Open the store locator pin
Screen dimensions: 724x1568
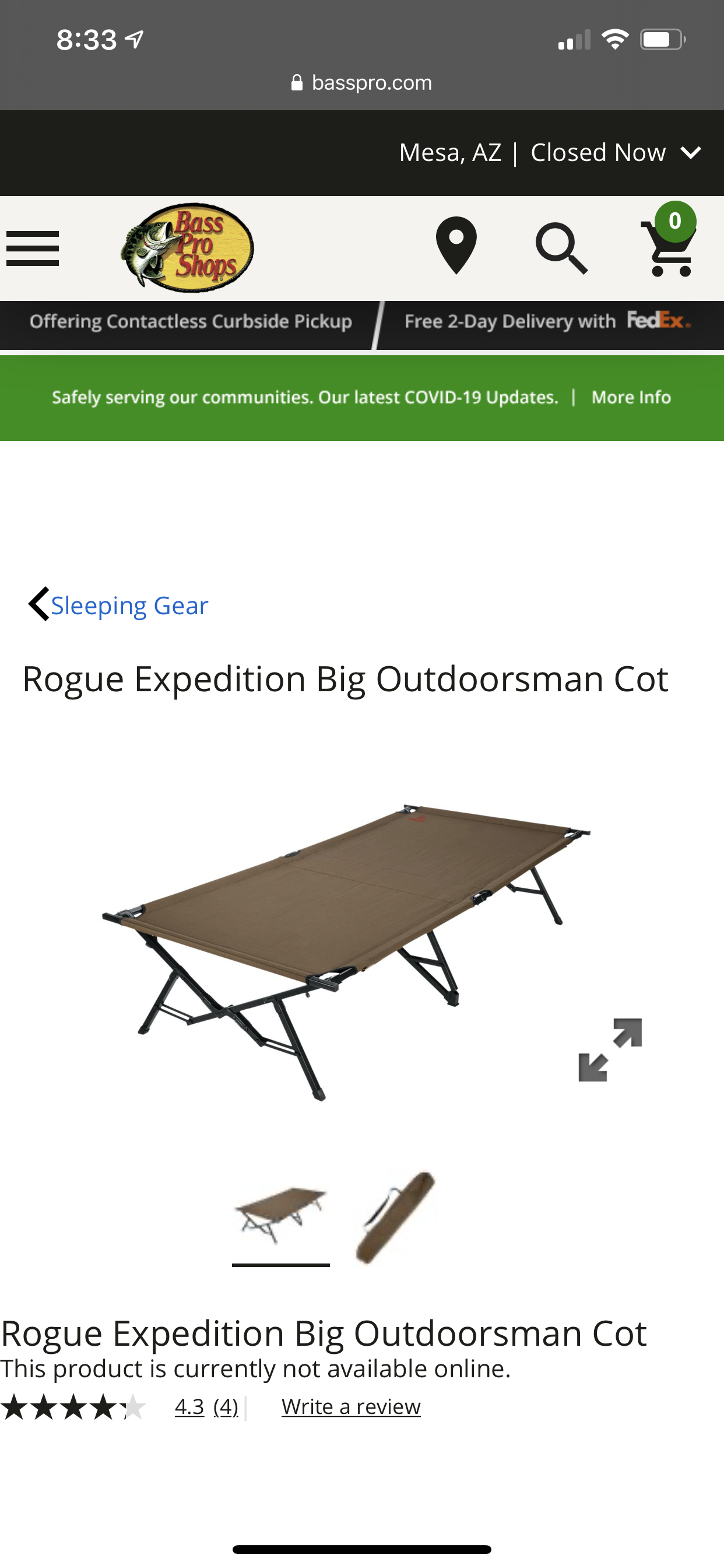click(456, 246)
